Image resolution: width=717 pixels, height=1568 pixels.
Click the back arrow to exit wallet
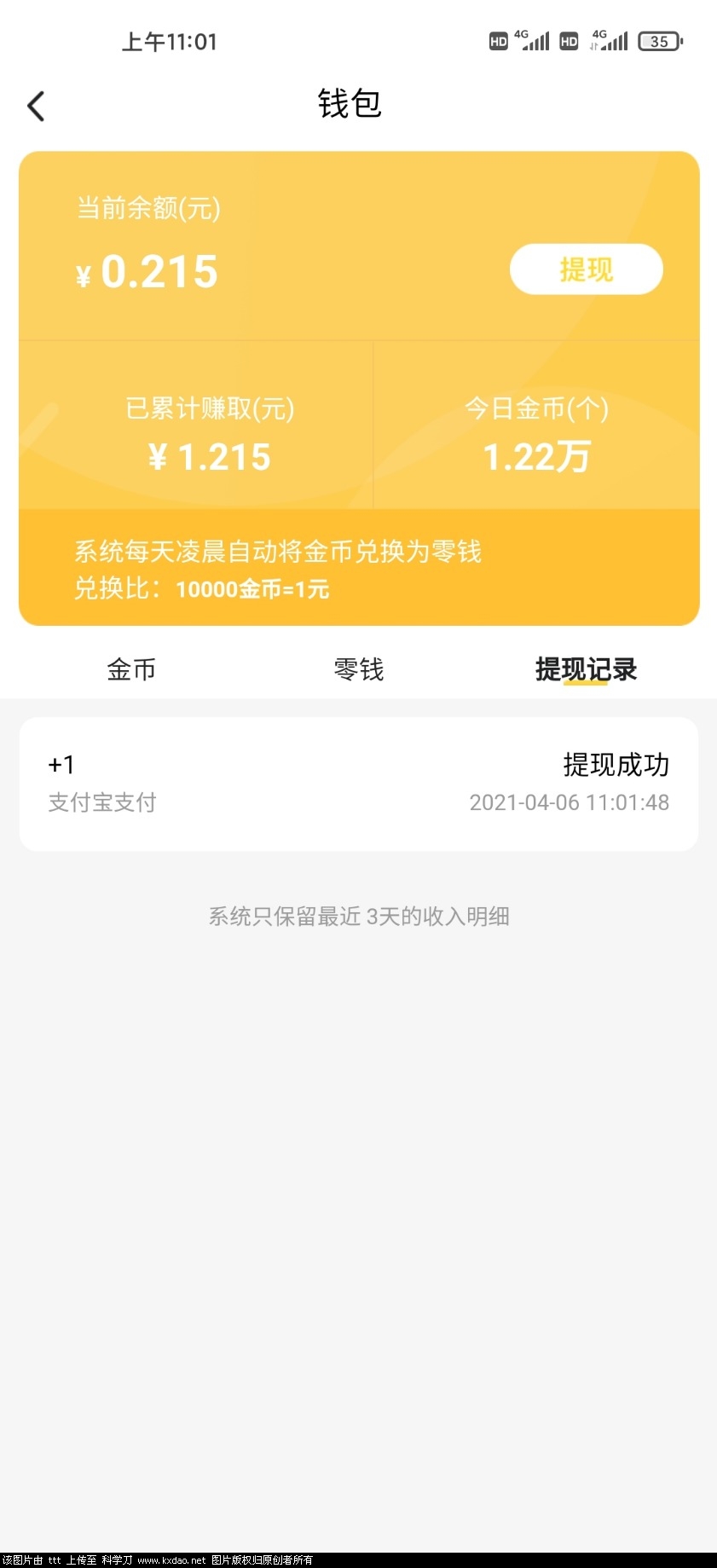click(x=35, y=106)
